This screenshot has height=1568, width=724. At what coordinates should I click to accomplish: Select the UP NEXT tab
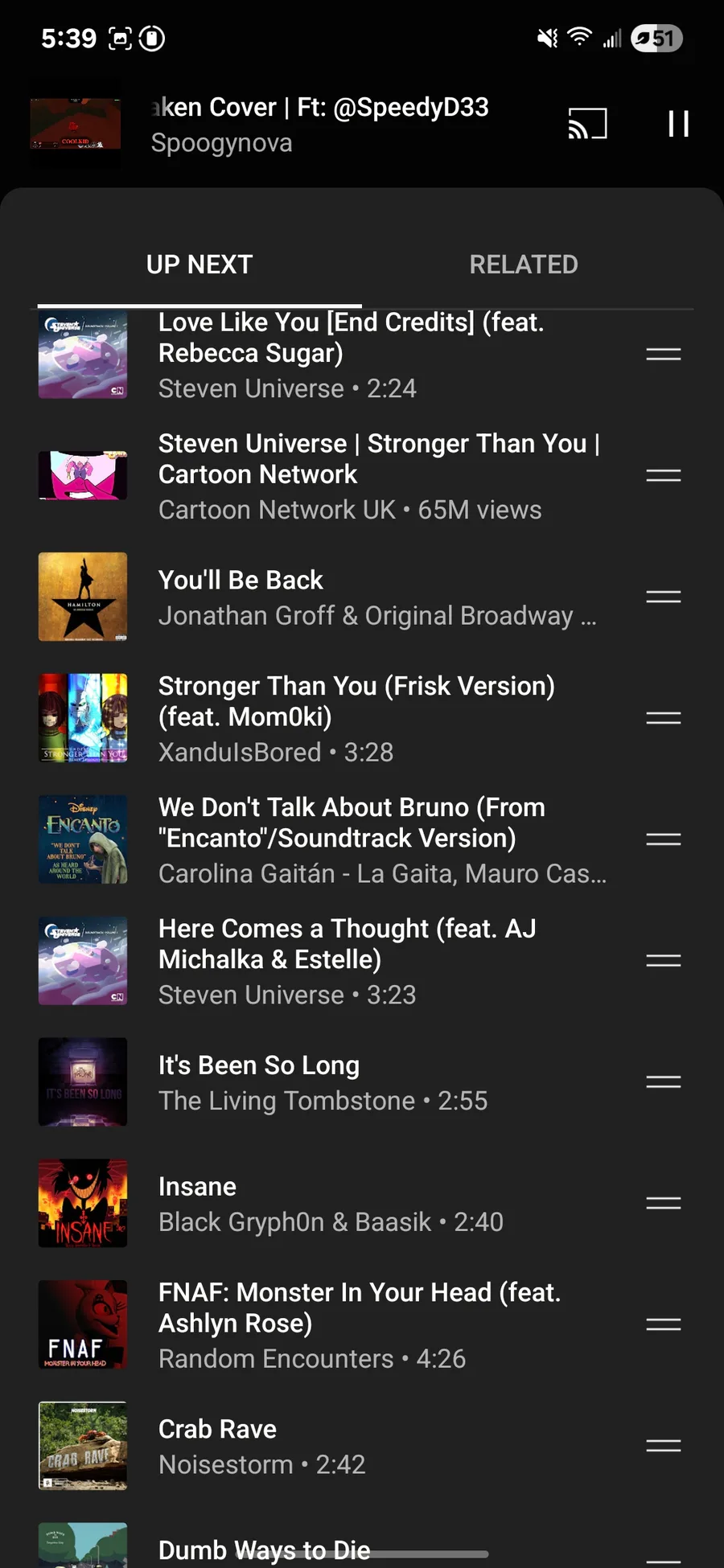tap(200, 265)
